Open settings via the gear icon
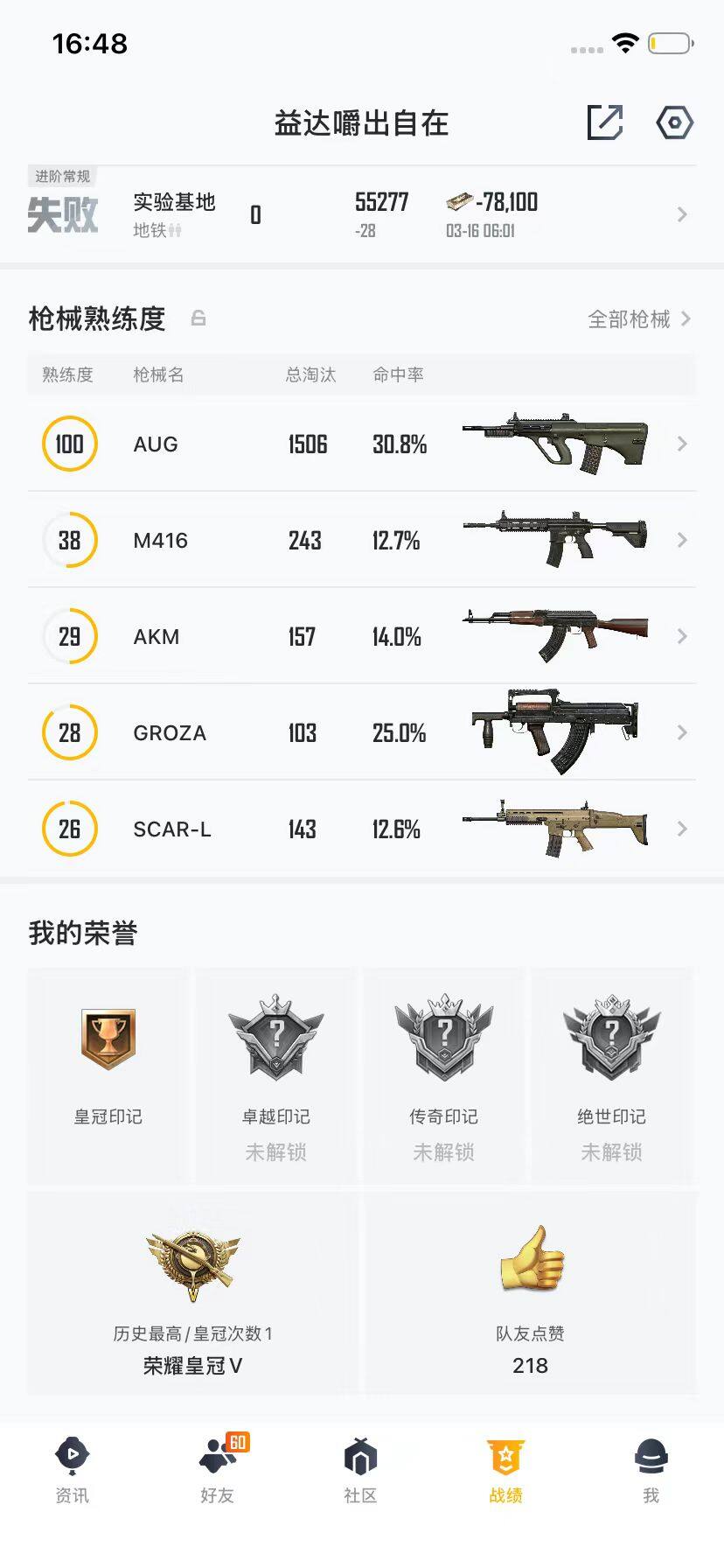This screenshot has width=724, height=1568. point(673,123)
